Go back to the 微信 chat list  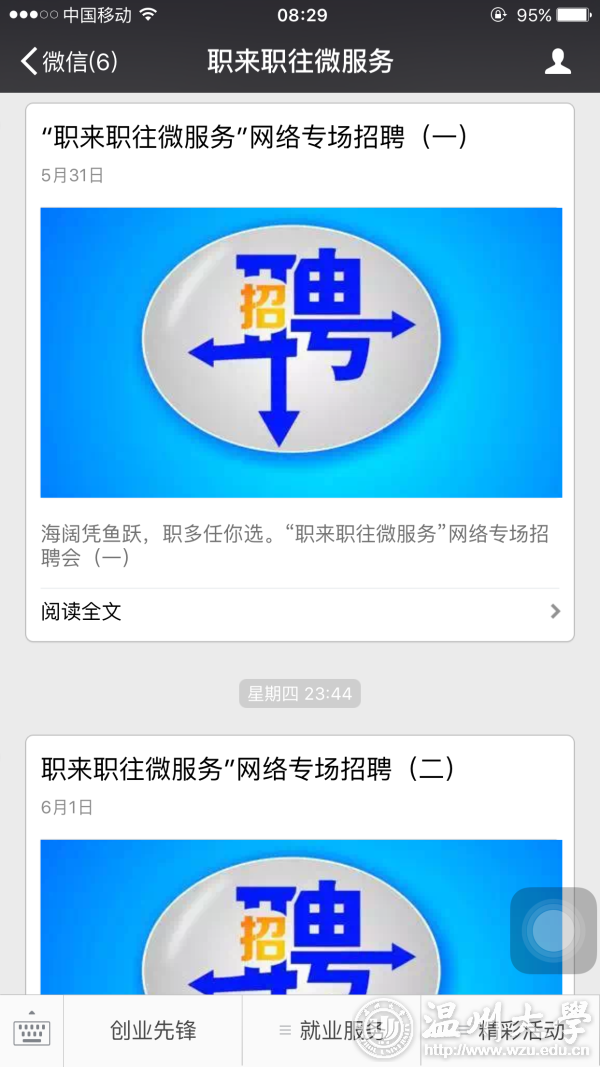(68, 61)
